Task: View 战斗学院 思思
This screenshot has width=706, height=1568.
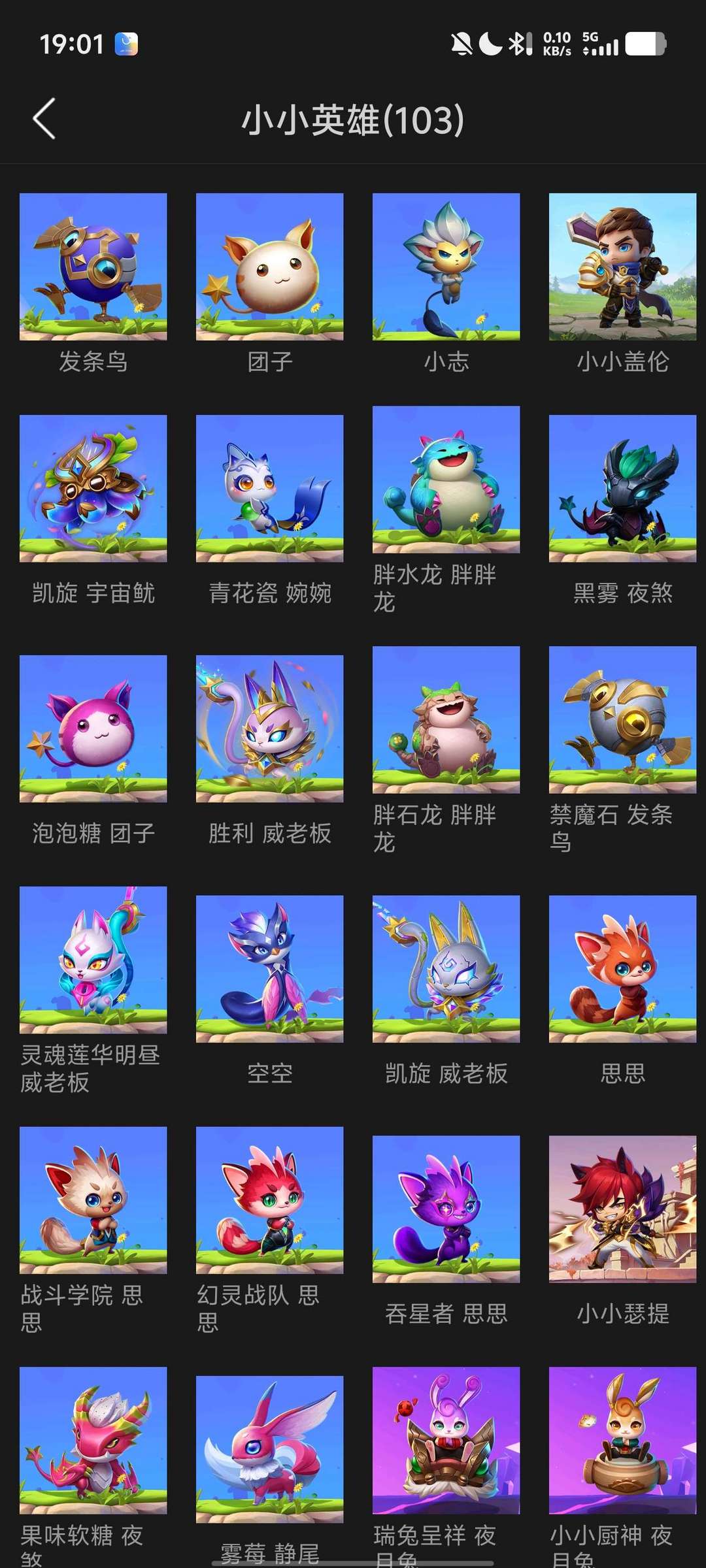Action: [93, 1200]
